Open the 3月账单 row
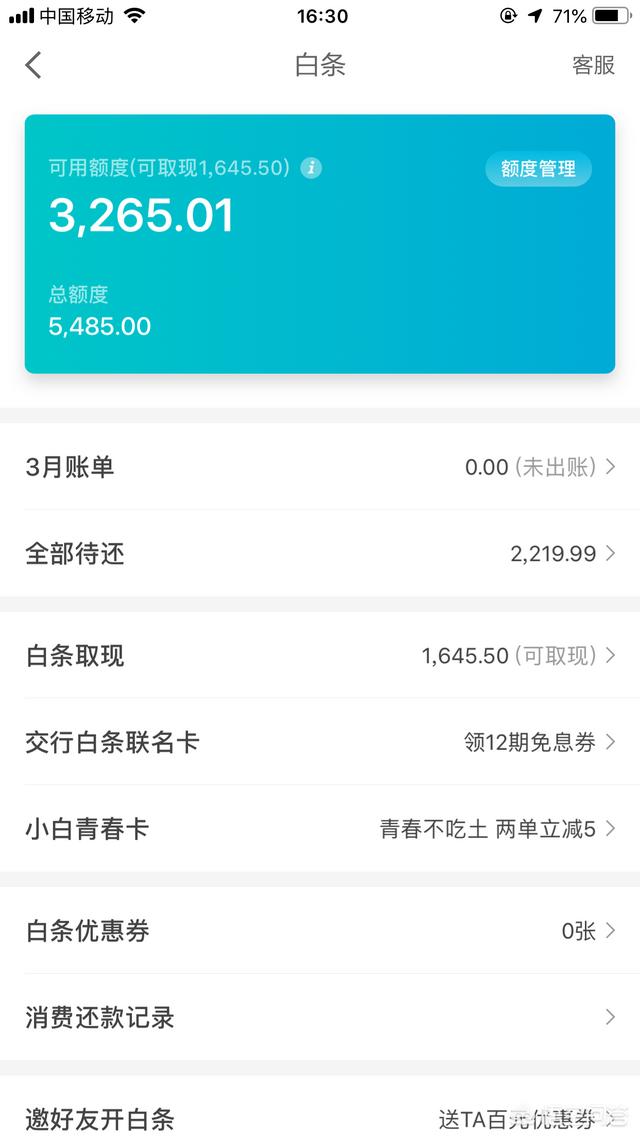Image resolution: width=640 pixels, height=1138 pixels. tap(320, 466)
